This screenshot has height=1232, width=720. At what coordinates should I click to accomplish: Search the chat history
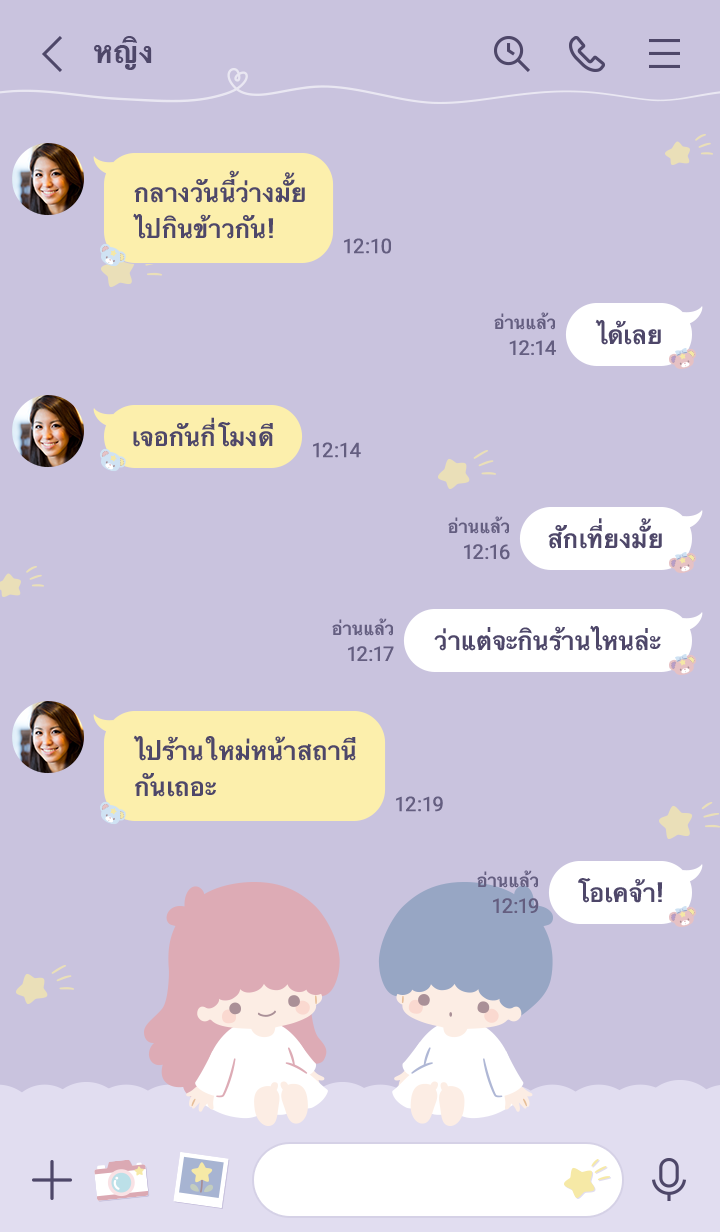pos(511,54)
